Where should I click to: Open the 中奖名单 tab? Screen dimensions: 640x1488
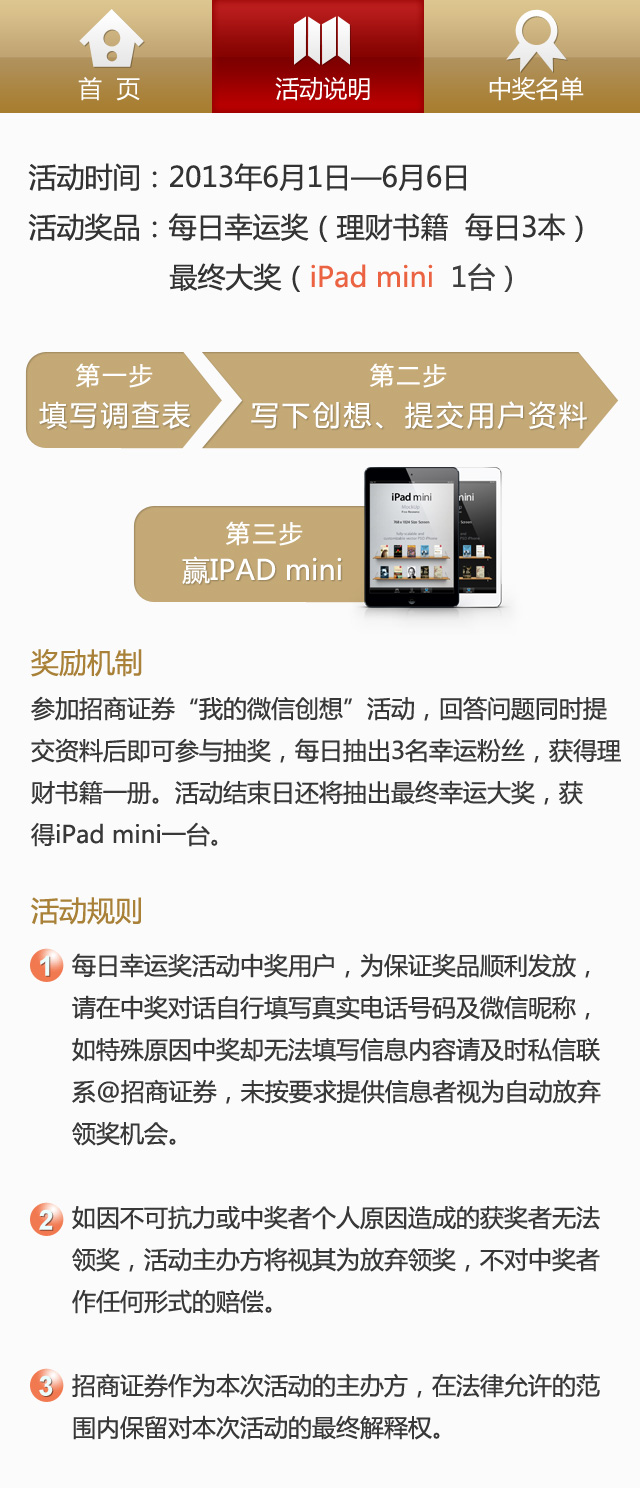534,57
